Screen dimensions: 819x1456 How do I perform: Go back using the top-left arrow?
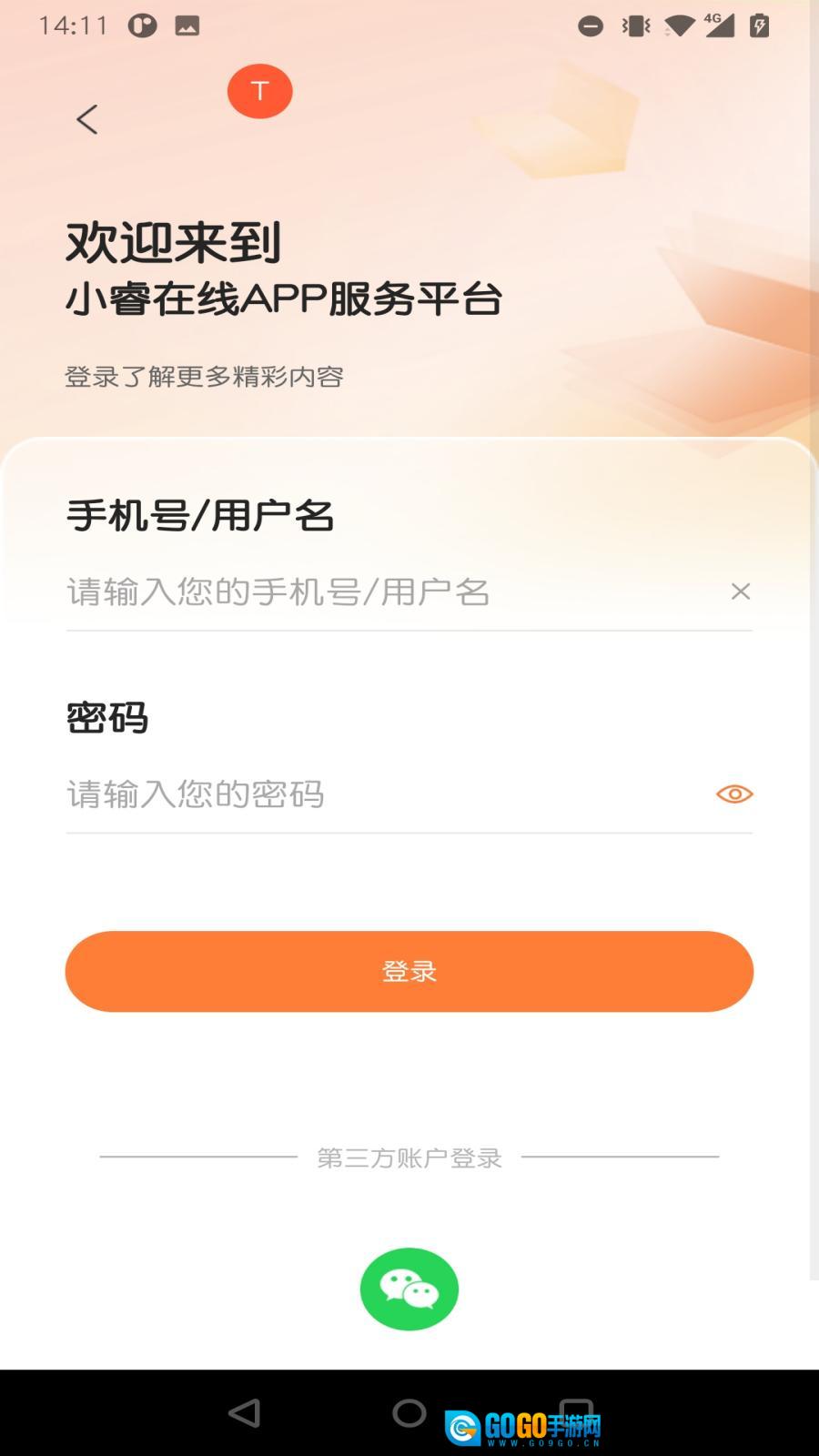[87, 119]
